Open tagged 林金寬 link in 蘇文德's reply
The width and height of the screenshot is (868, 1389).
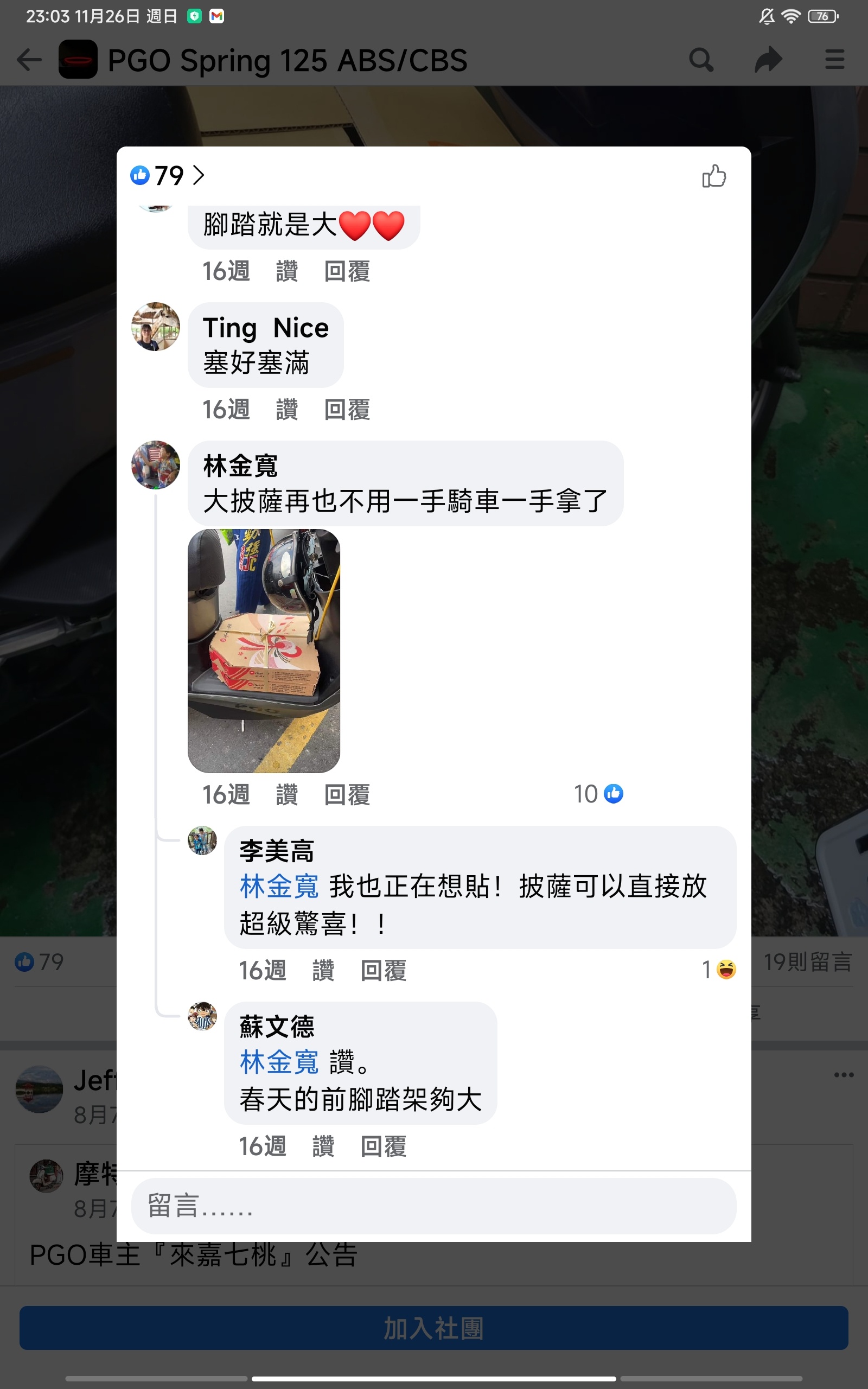click(x=279, y=1062)
